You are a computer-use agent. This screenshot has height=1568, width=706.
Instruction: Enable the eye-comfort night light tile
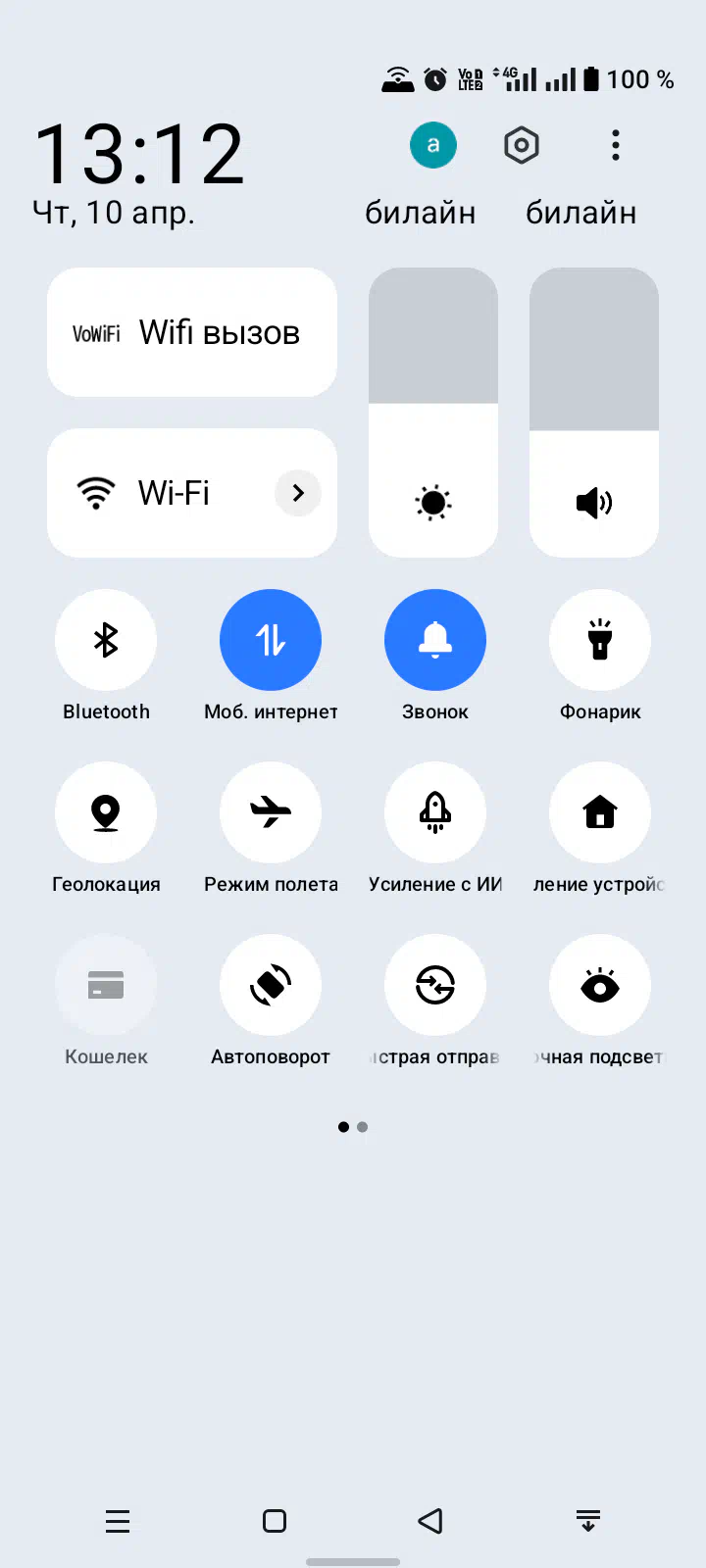click(600, 985)
